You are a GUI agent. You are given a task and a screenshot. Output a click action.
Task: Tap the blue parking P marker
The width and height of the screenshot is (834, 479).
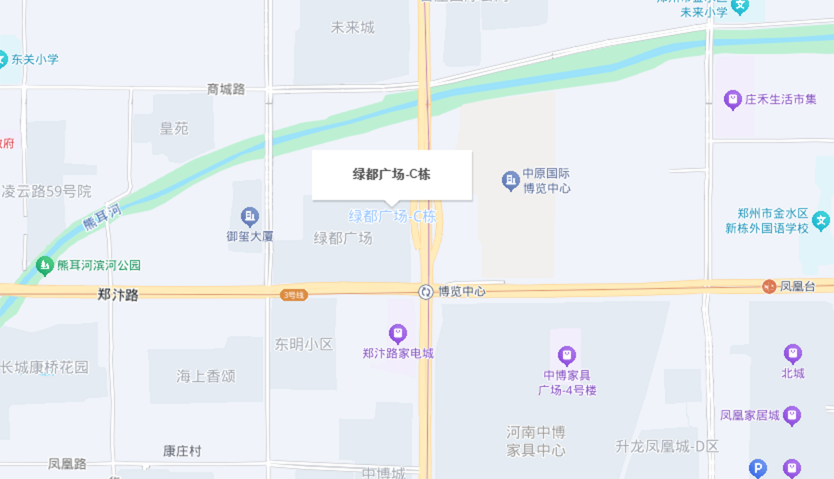point(758,468)
